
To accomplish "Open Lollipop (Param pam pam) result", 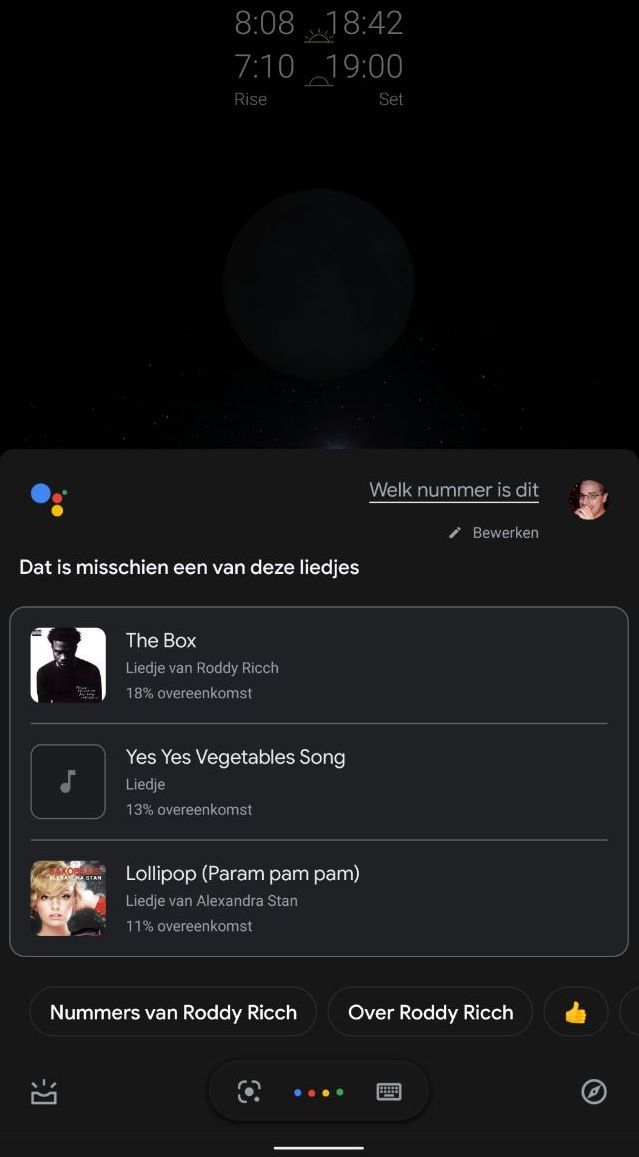I will point(318,898).
